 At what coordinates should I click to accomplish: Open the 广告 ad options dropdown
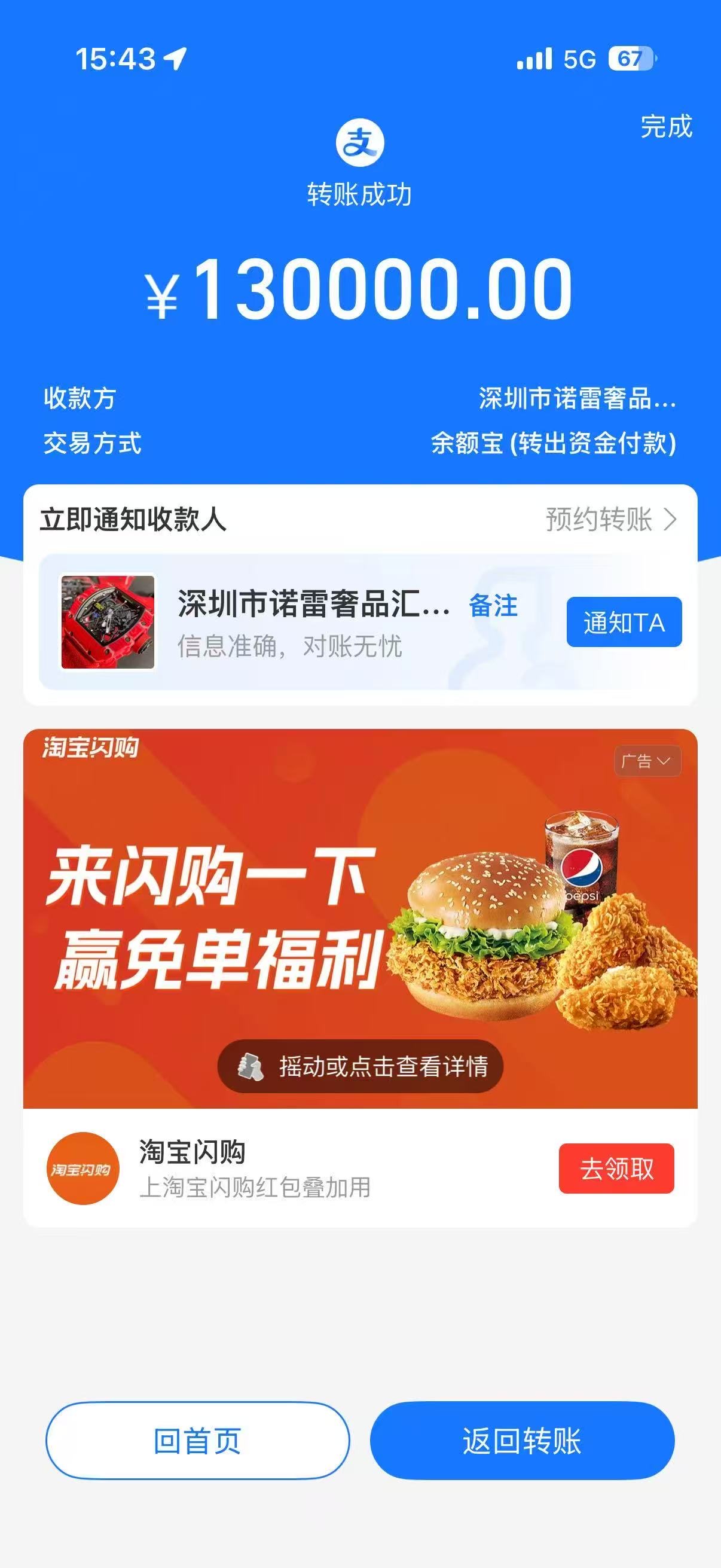coord(647,761)
